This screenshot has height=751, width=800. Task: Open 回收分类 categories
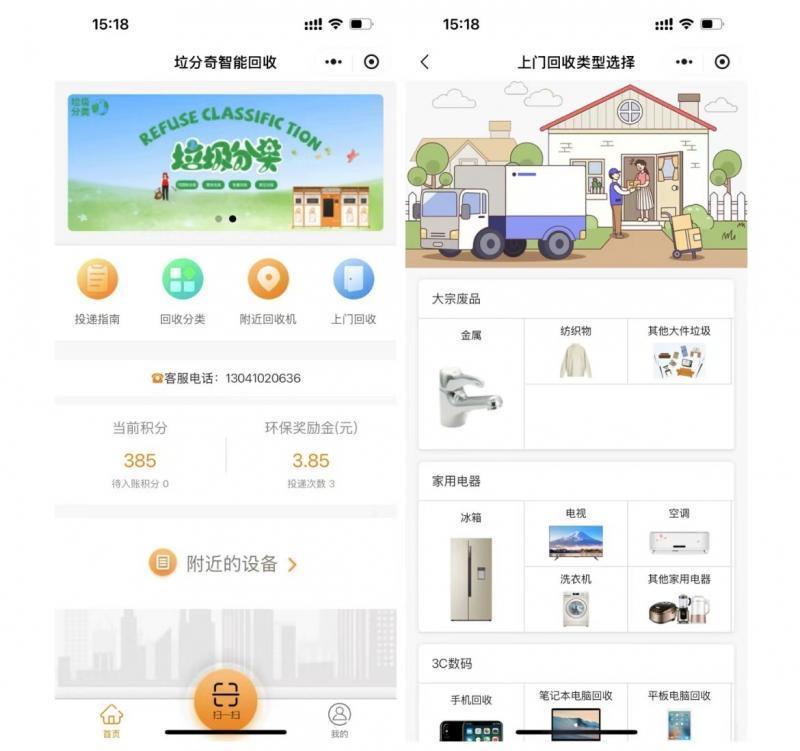coord(182,291)
